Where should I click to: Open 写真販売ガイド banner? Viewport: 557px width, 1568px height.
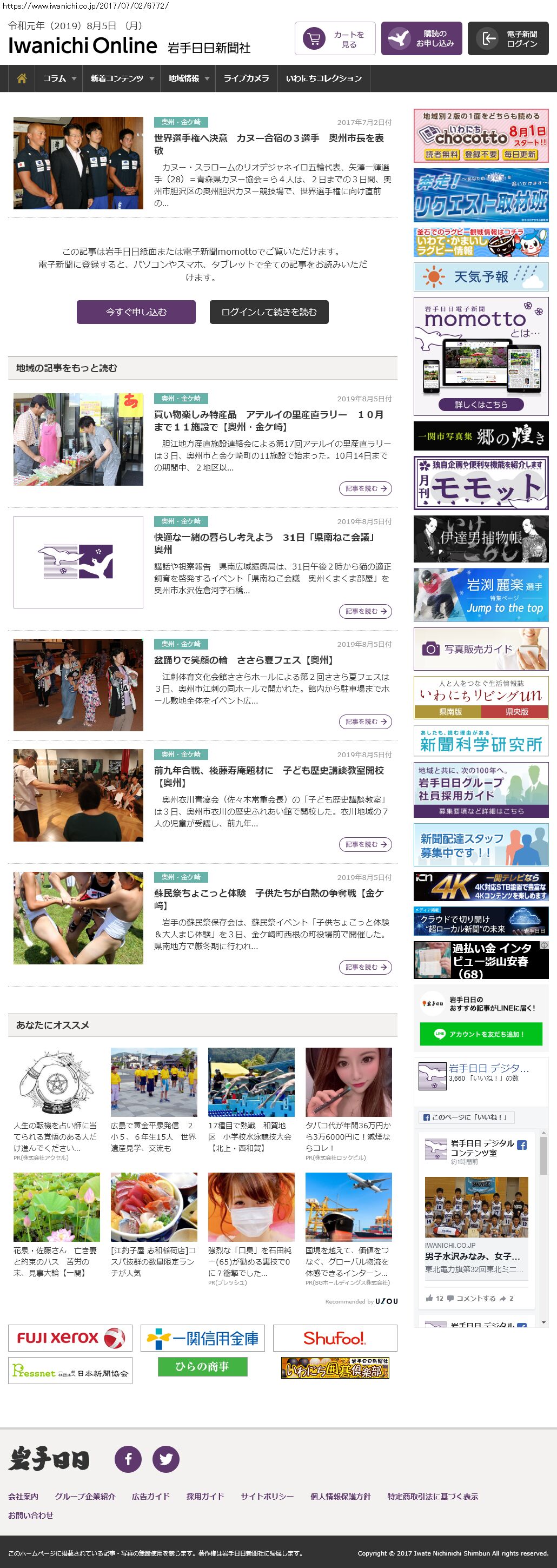click(481, 649)
